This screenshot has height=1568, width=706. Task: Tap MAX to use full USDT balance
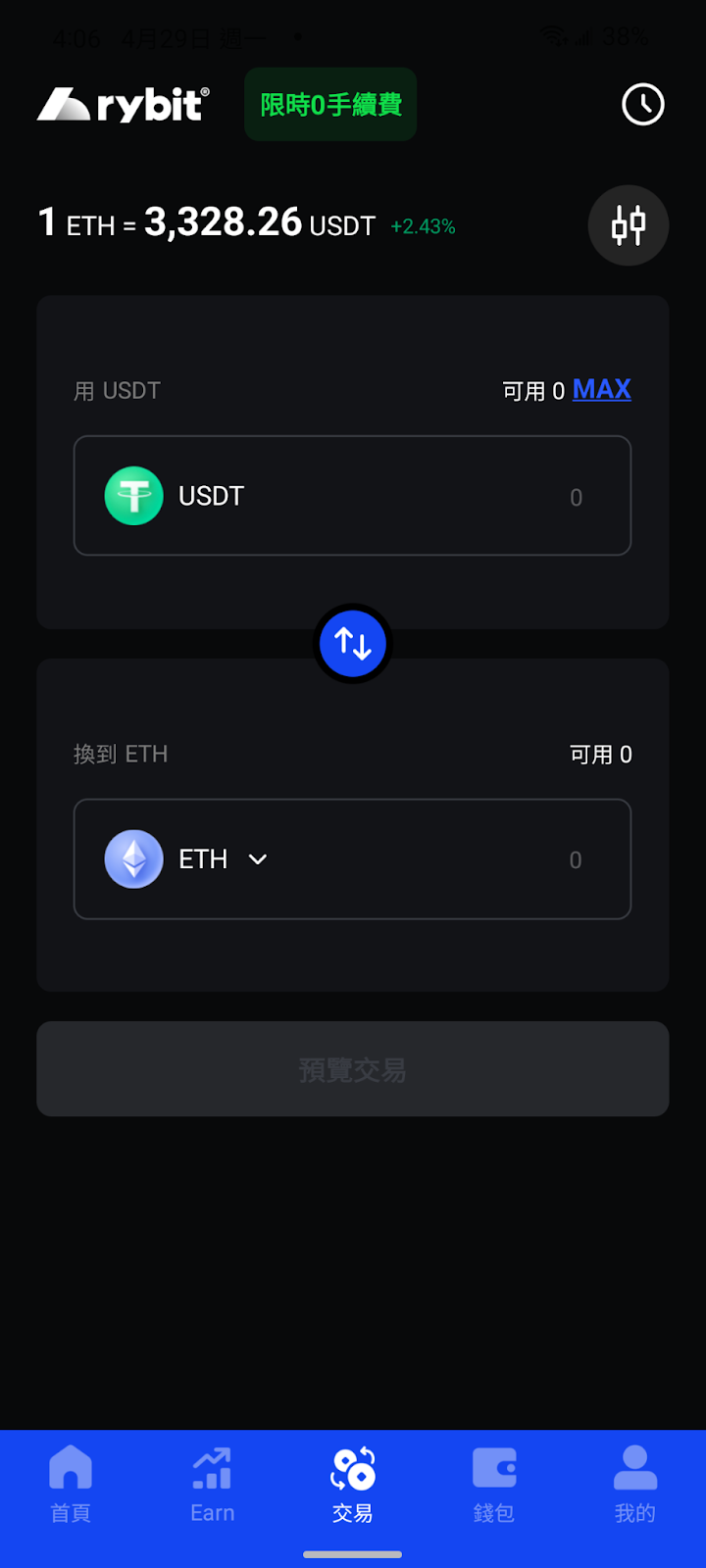tap(601, 389)
